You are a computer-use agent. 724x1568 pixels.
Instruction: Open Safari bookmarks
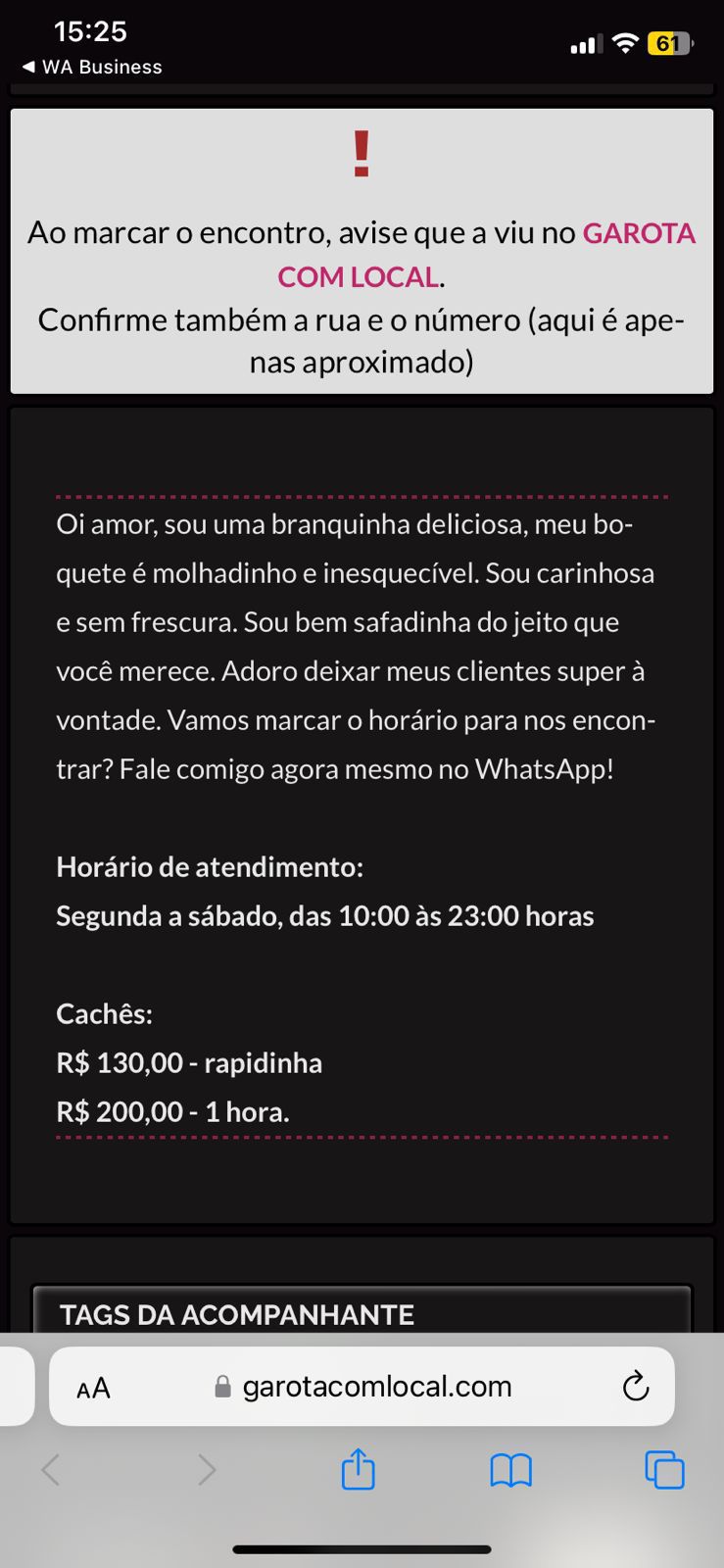(x=510, y=1469)
